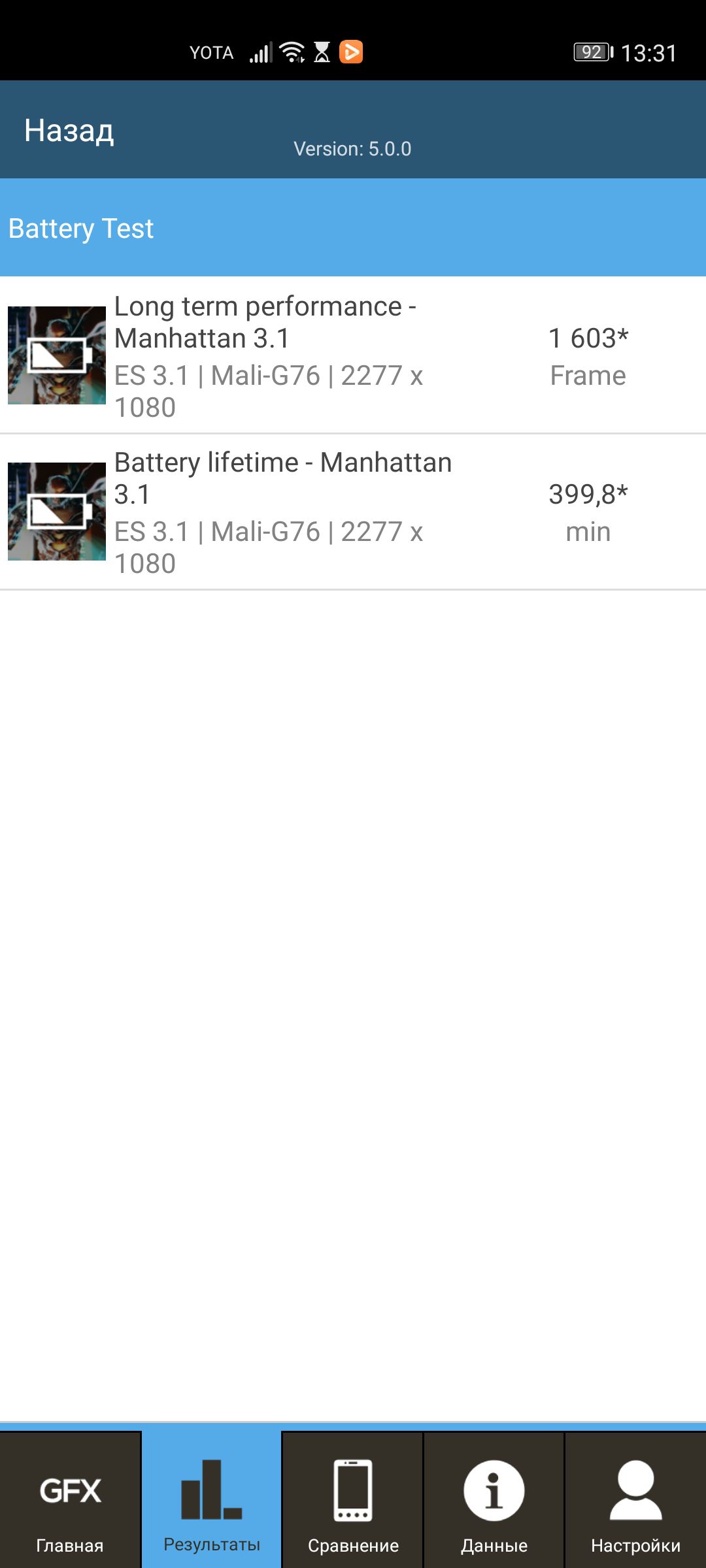Image resolution: width=706 pixels, height=1568 pixels.
Task: Open the Настройки tab
Action: click(x=635, y=1501)
